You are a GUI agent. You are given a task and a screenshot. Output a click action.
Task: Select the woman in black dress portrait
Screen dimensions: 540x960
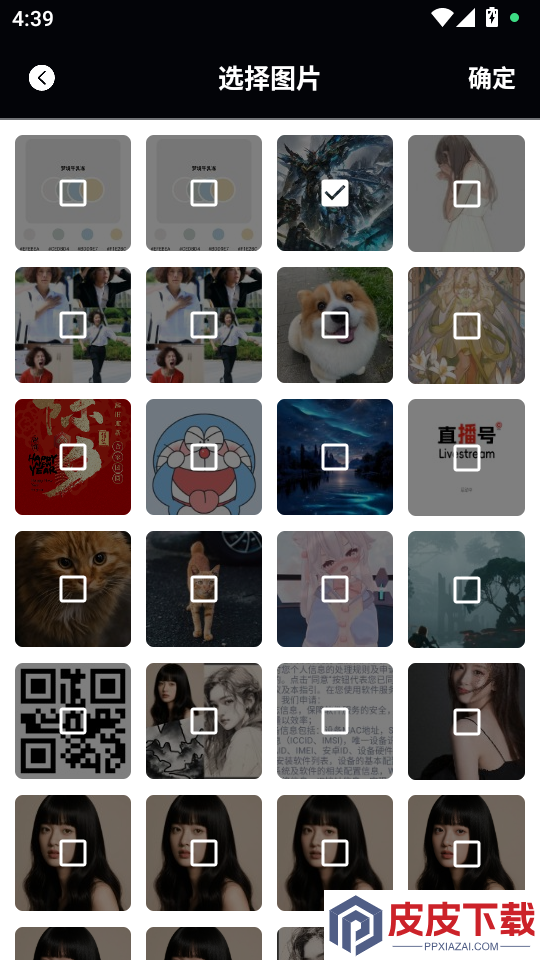click(467, 721)
